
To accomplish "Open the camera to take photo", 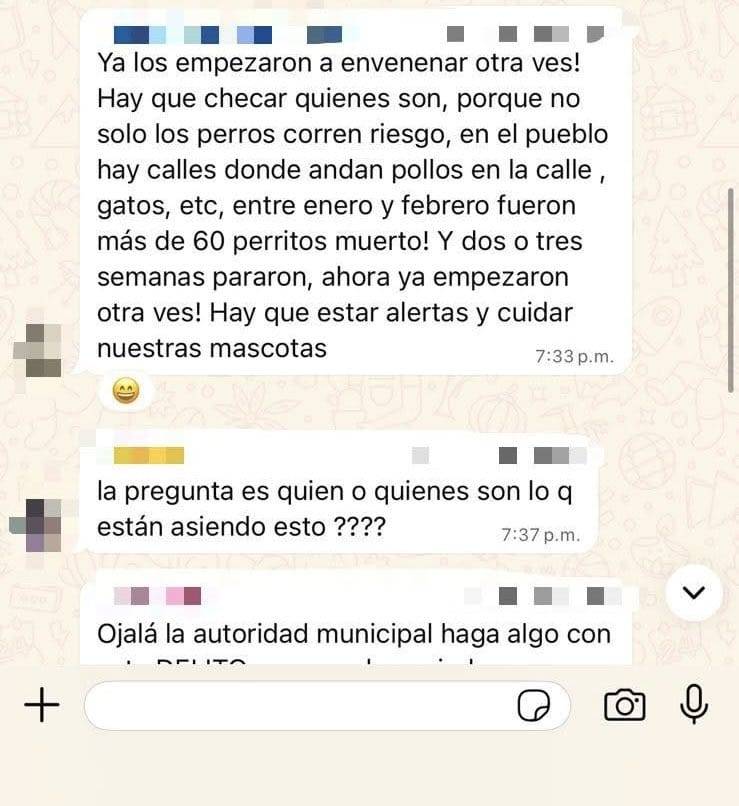I will (x=624, y=706).
